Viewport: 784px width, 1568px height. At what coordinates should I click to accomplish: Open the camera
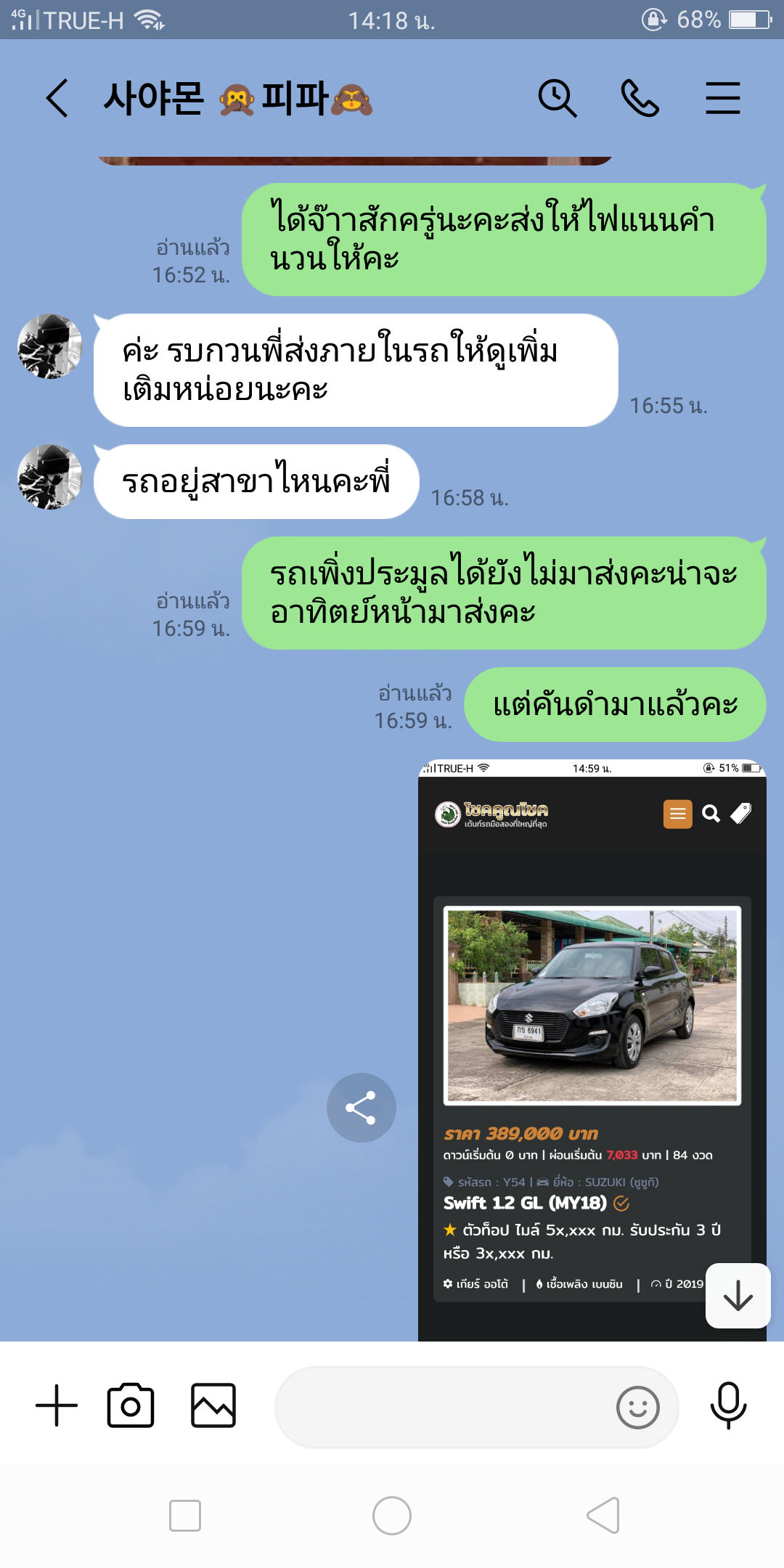(x=131, y=1405)
